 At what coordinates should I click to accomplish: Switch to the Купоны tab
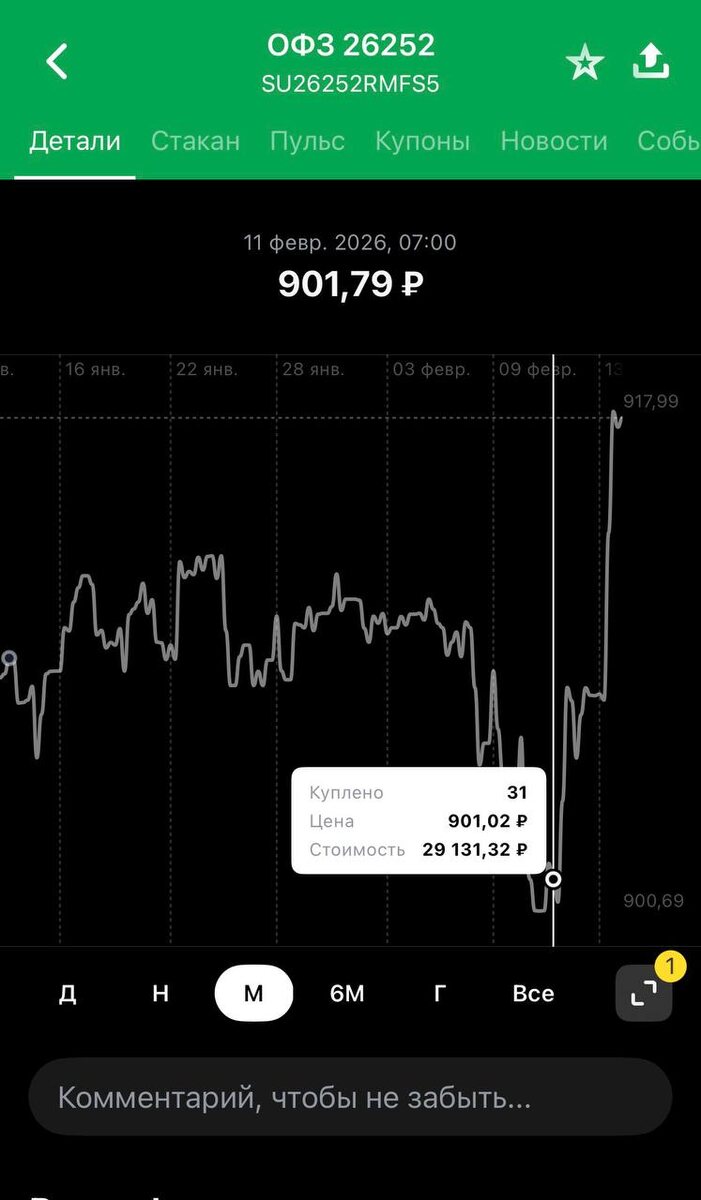pos(422,141)
